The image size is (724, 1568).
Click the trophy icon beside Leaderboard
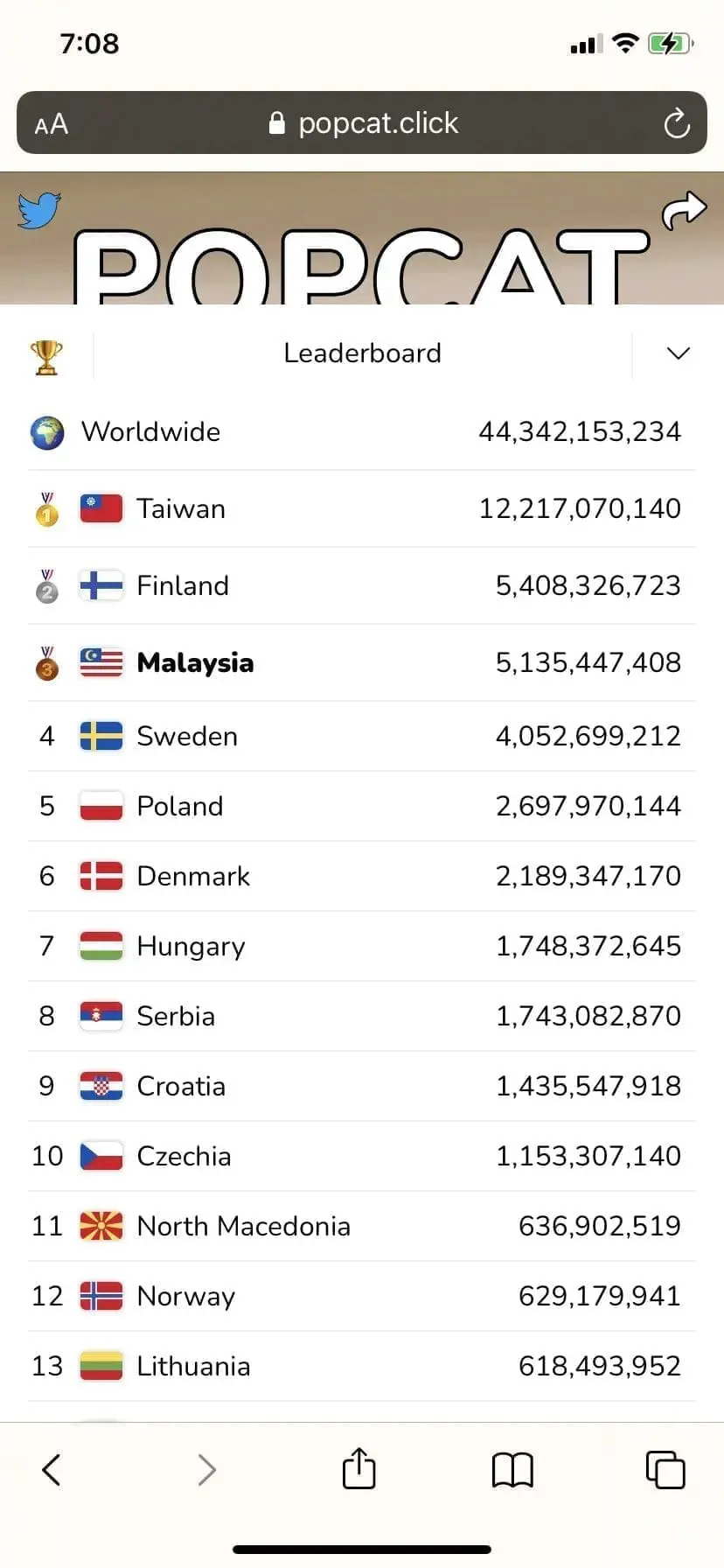point(46,353)
